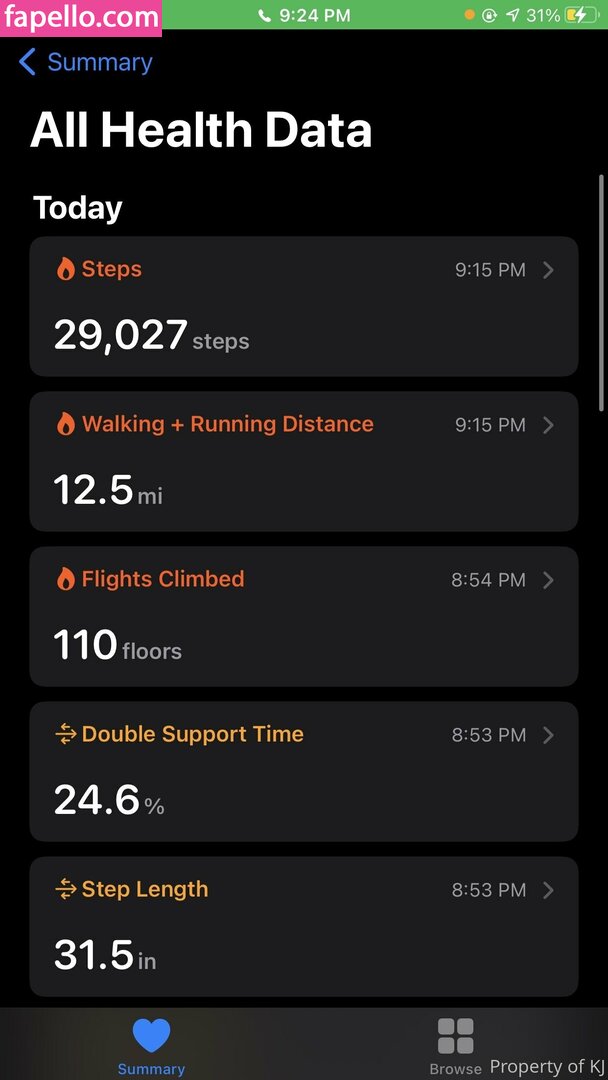608x1080 pixels.
Task: Open the Steps data card
Action: [304, 307]
